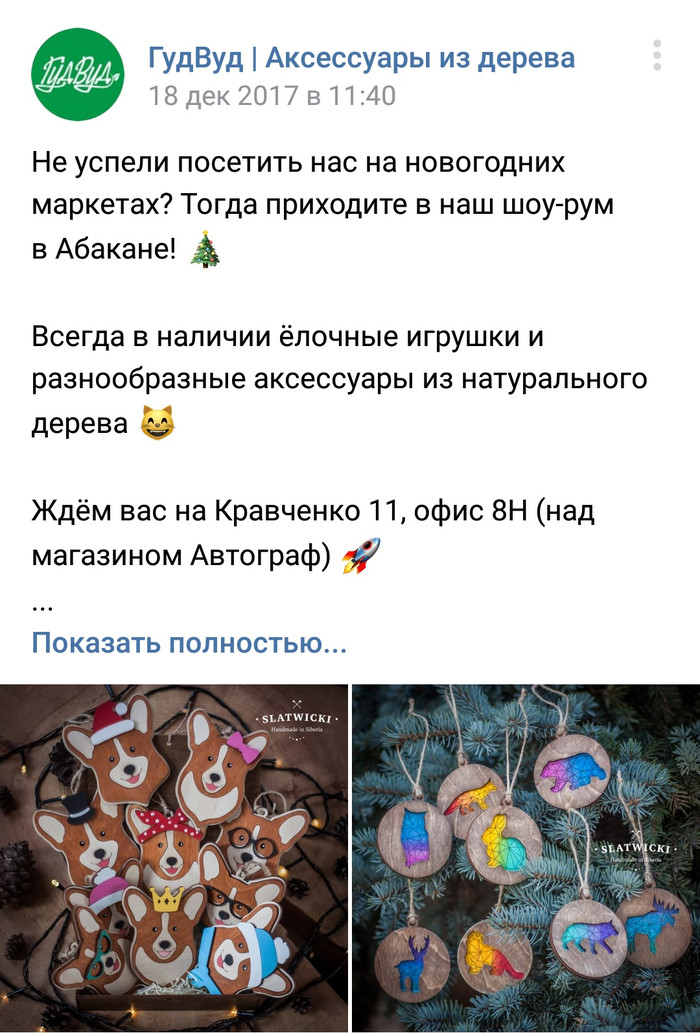Open the corgi toys photo
This screenshot has height=1033, width=700.
point(174,858)
